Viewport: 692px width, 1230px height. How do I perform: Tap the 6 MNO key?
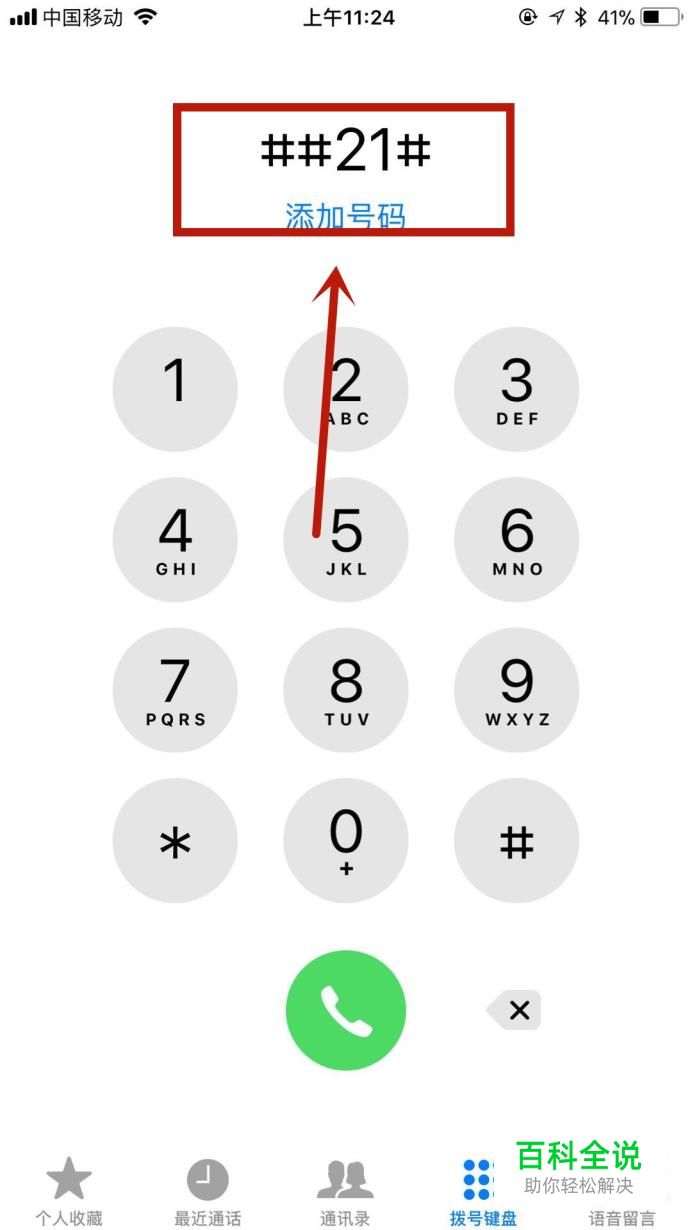[x=517, y=540]
